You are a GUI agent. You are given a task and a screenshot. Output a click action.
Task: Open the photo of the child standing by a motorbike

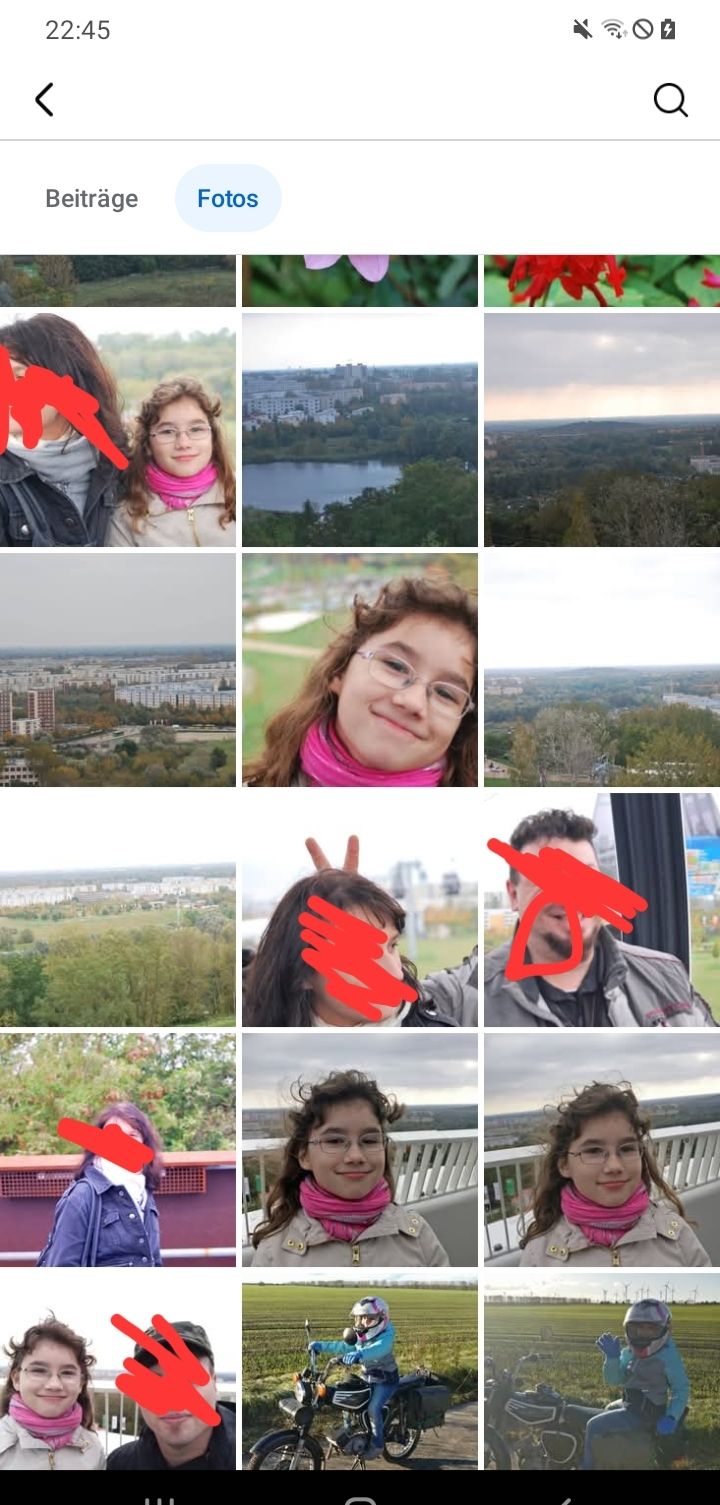(360, 1370)
